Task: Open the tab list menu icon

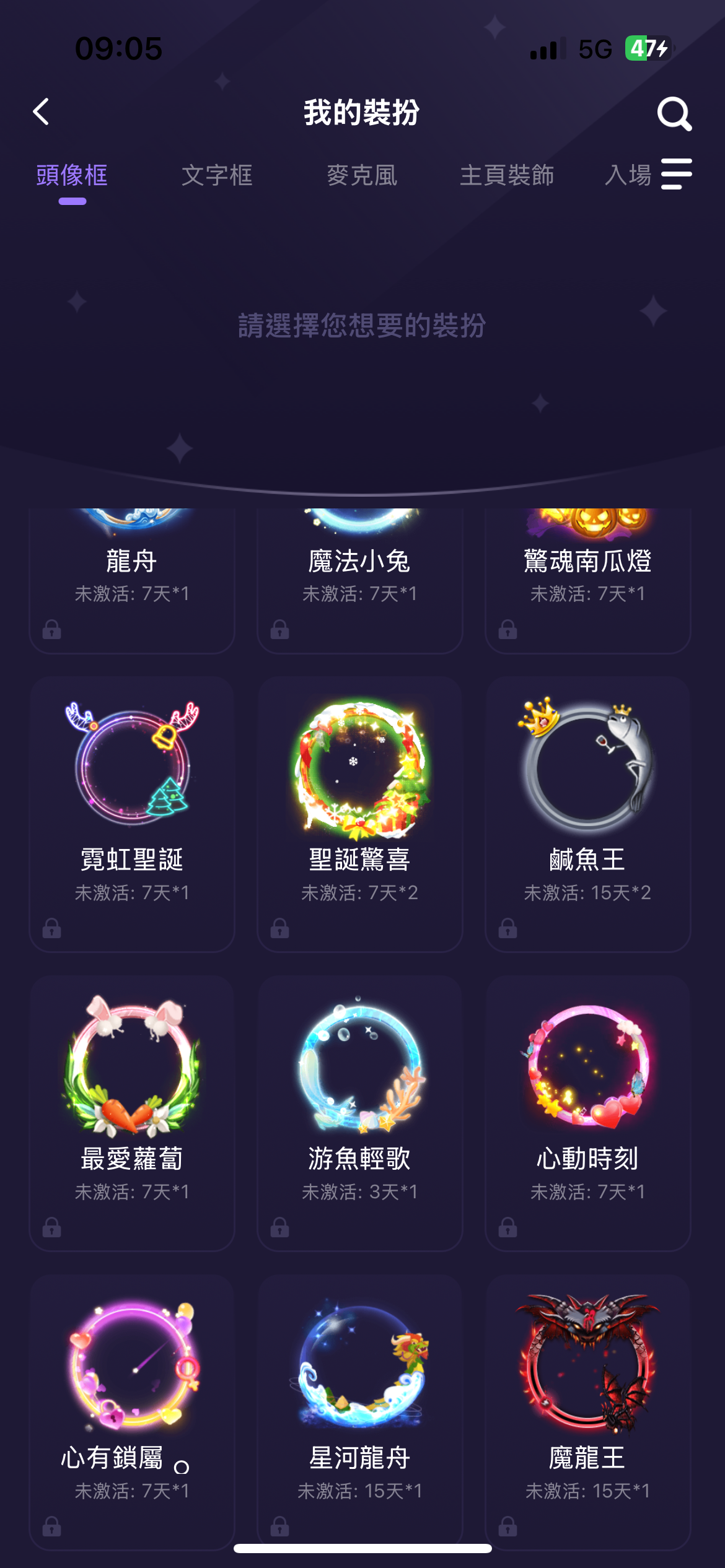Action: coord(676,174)
